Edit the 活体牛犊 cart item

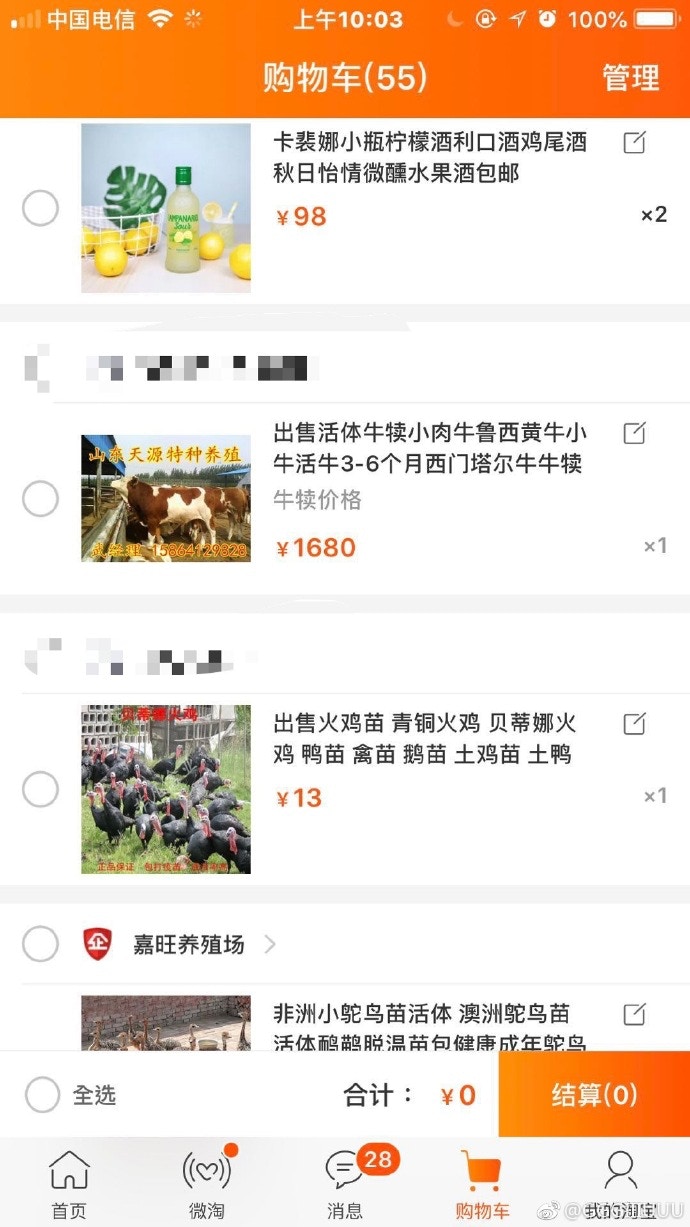(634, 433)
